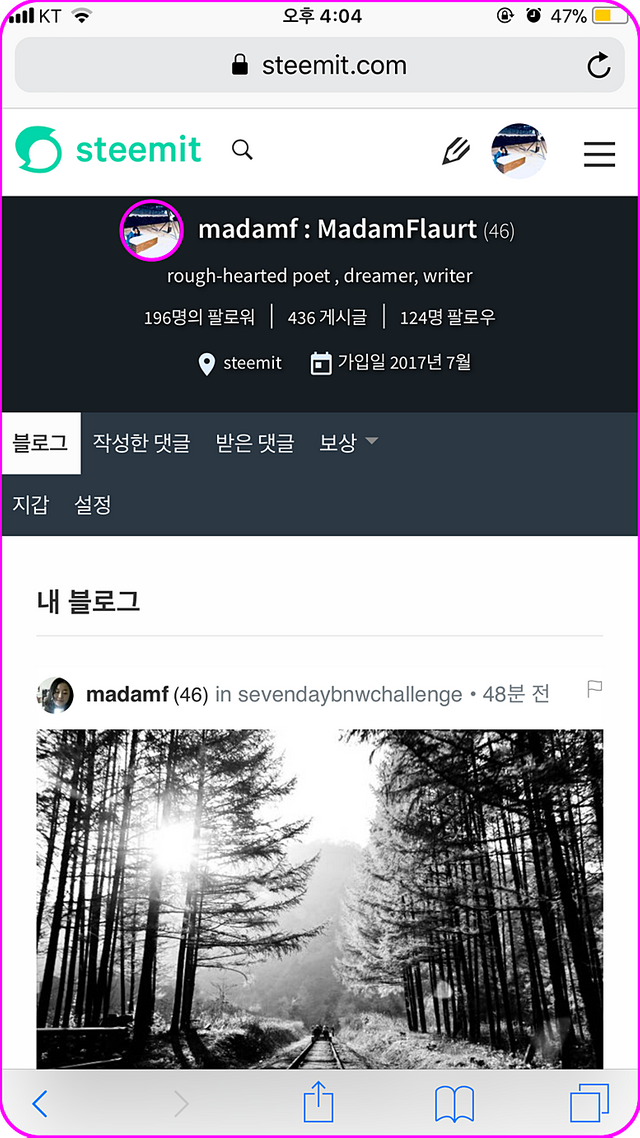Open the 436 게시글 posts link
This screenshot has height=1138, width=640.
pyautogui.click(x=327, y=318)
